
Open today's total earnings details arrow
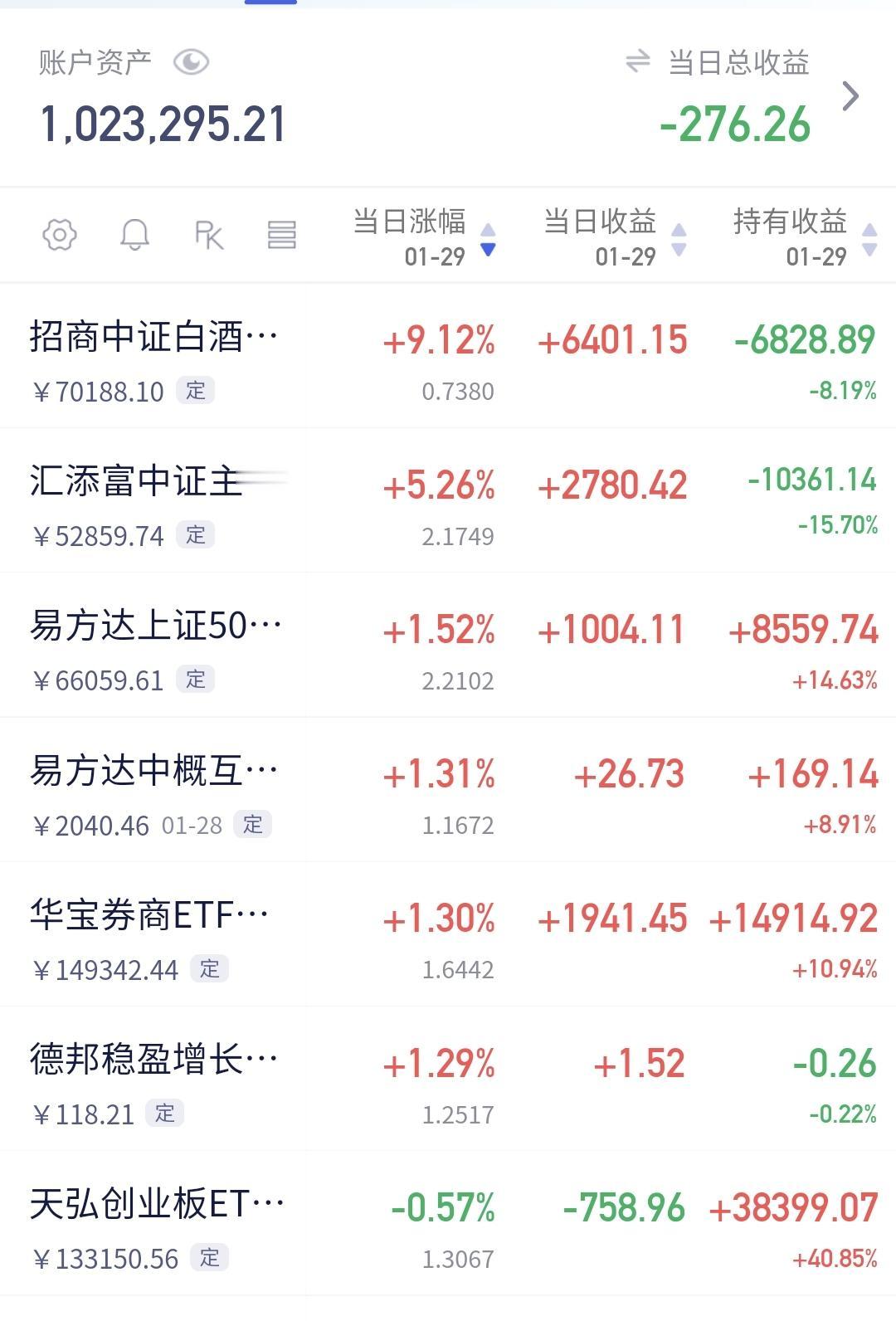[850, 96]
